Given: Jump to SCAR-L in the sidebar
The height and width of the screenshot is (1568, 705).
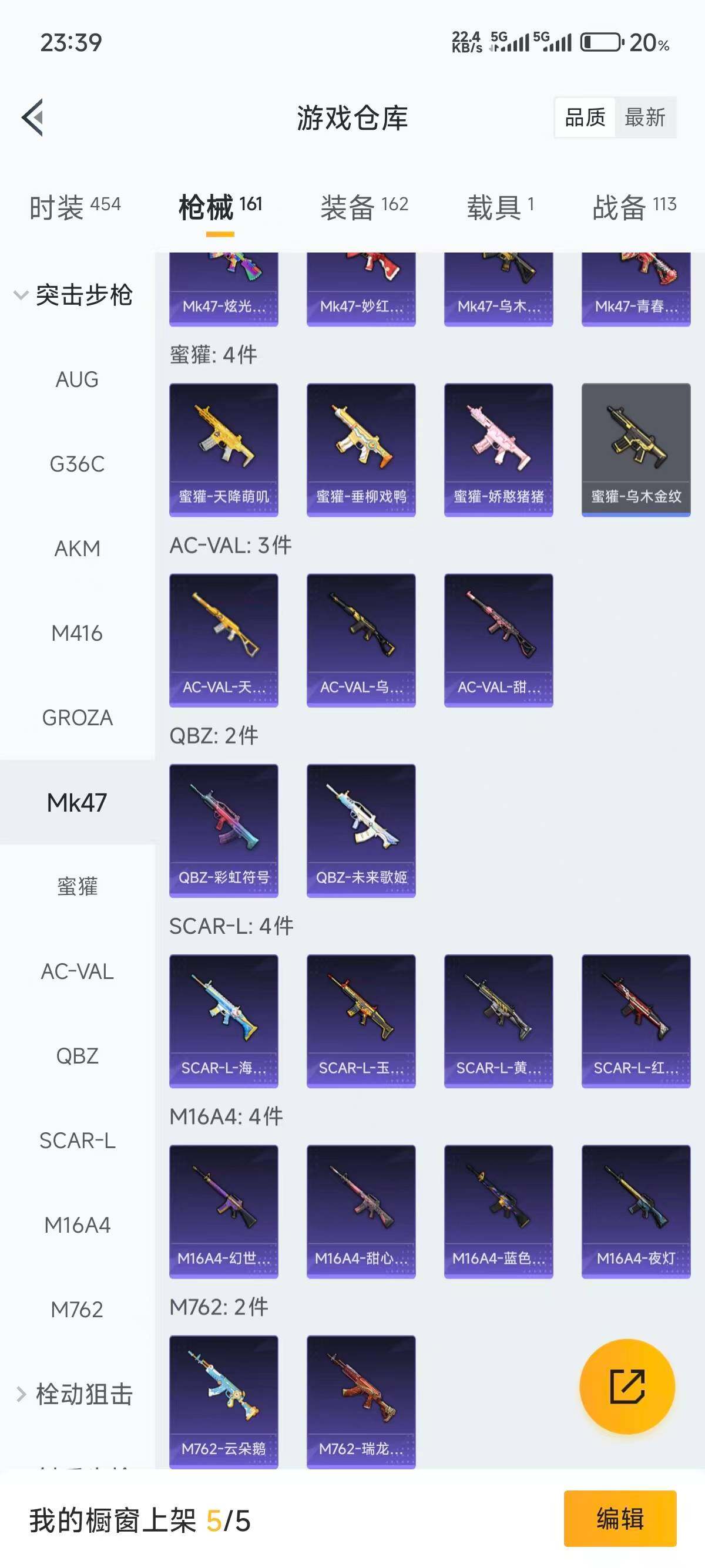Looking at the screenshot, I should [x=78, y=1140].
